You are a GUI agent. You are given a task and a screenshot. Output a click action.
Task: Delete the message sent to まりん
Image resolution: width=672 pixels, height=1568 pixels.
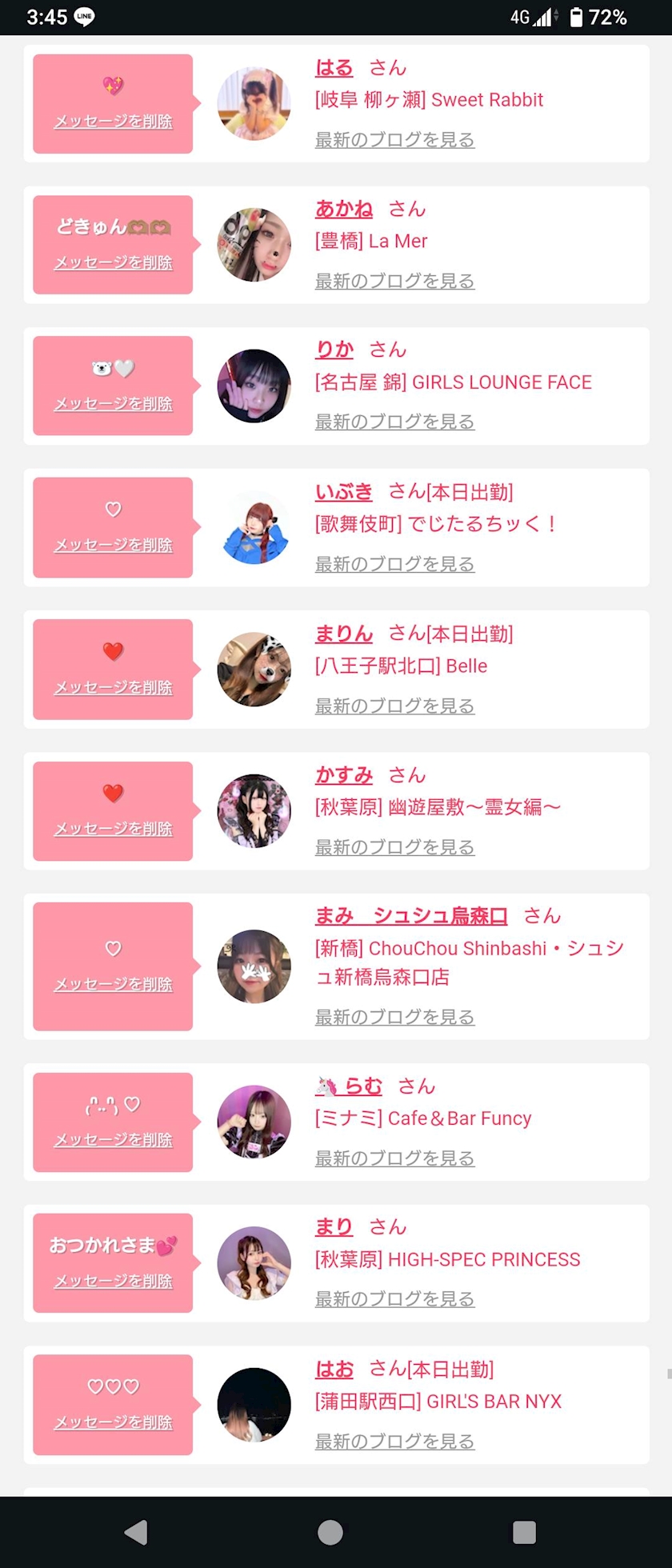[x=113, y=687]
